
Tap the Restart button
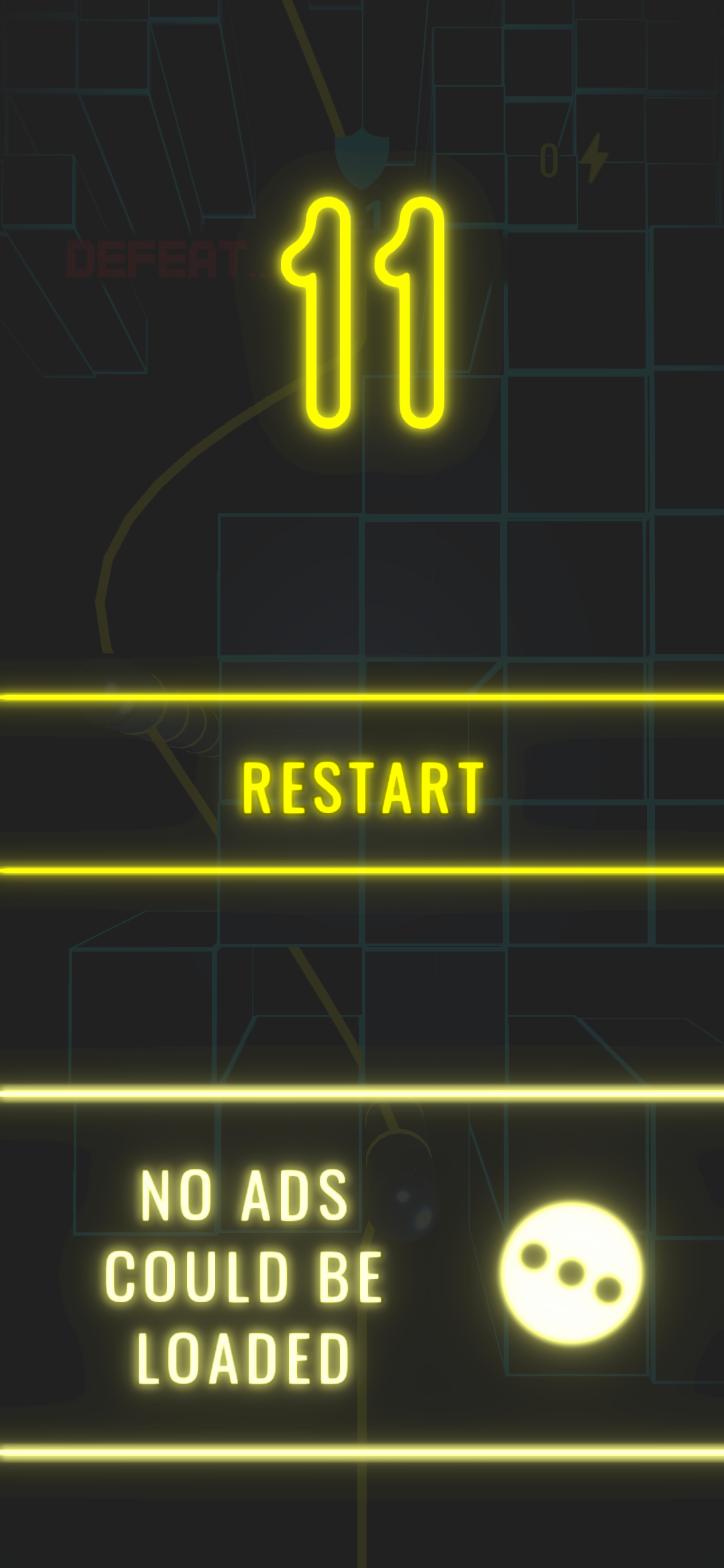pos(362,785)
